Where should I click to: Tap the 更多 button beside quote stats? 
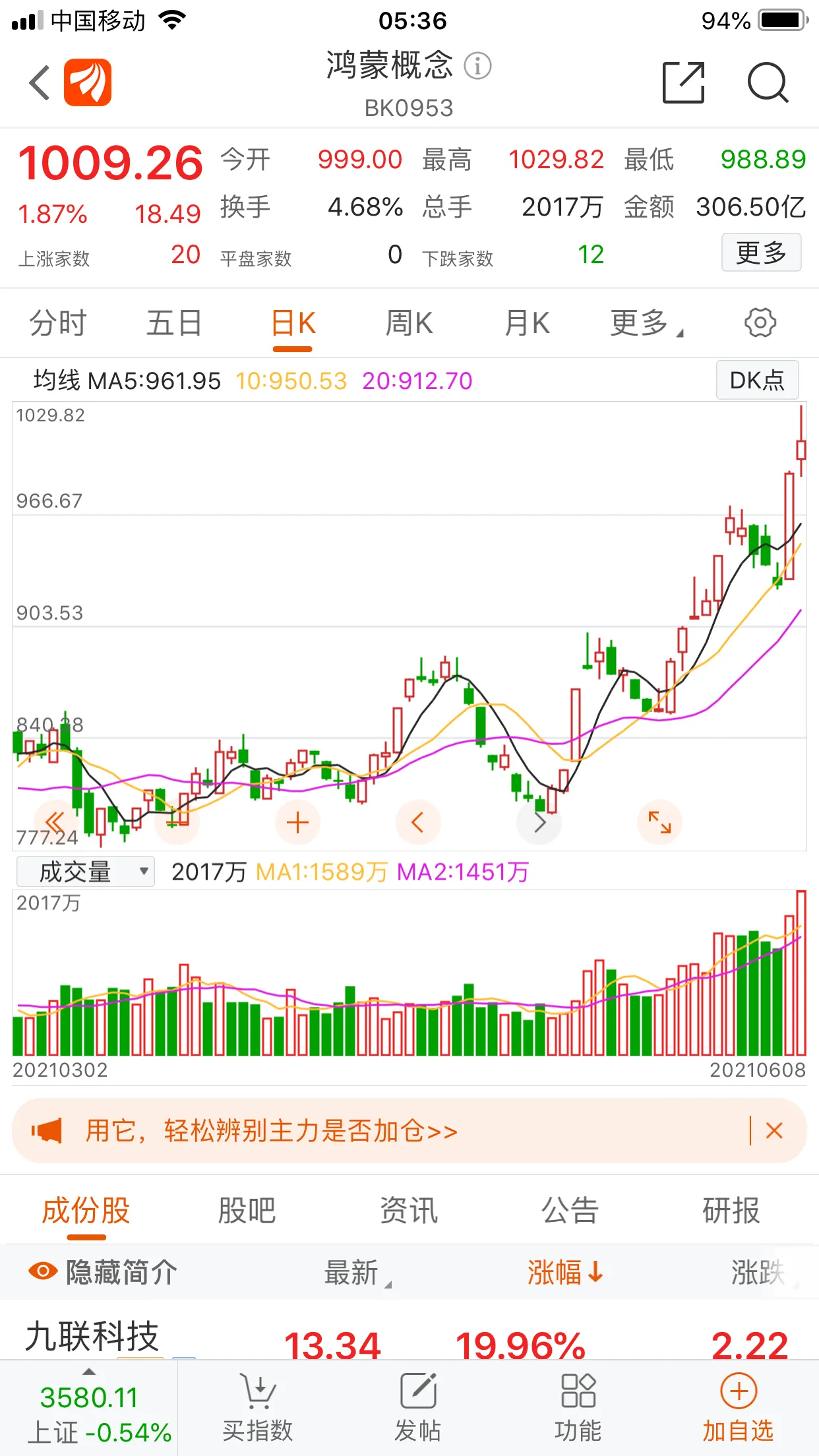click(762, 253)
